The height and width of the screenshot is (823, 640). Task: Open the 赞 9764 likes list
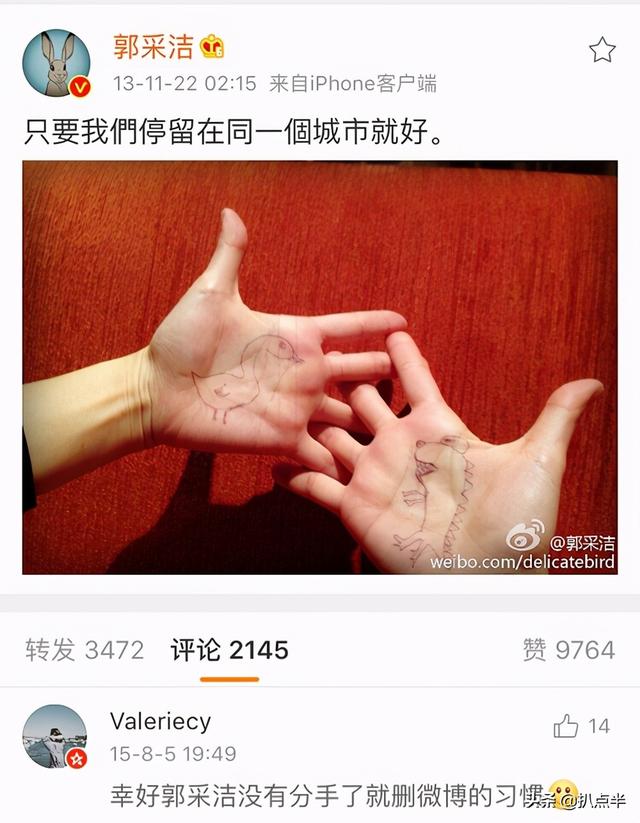click(x=568, y=650)
